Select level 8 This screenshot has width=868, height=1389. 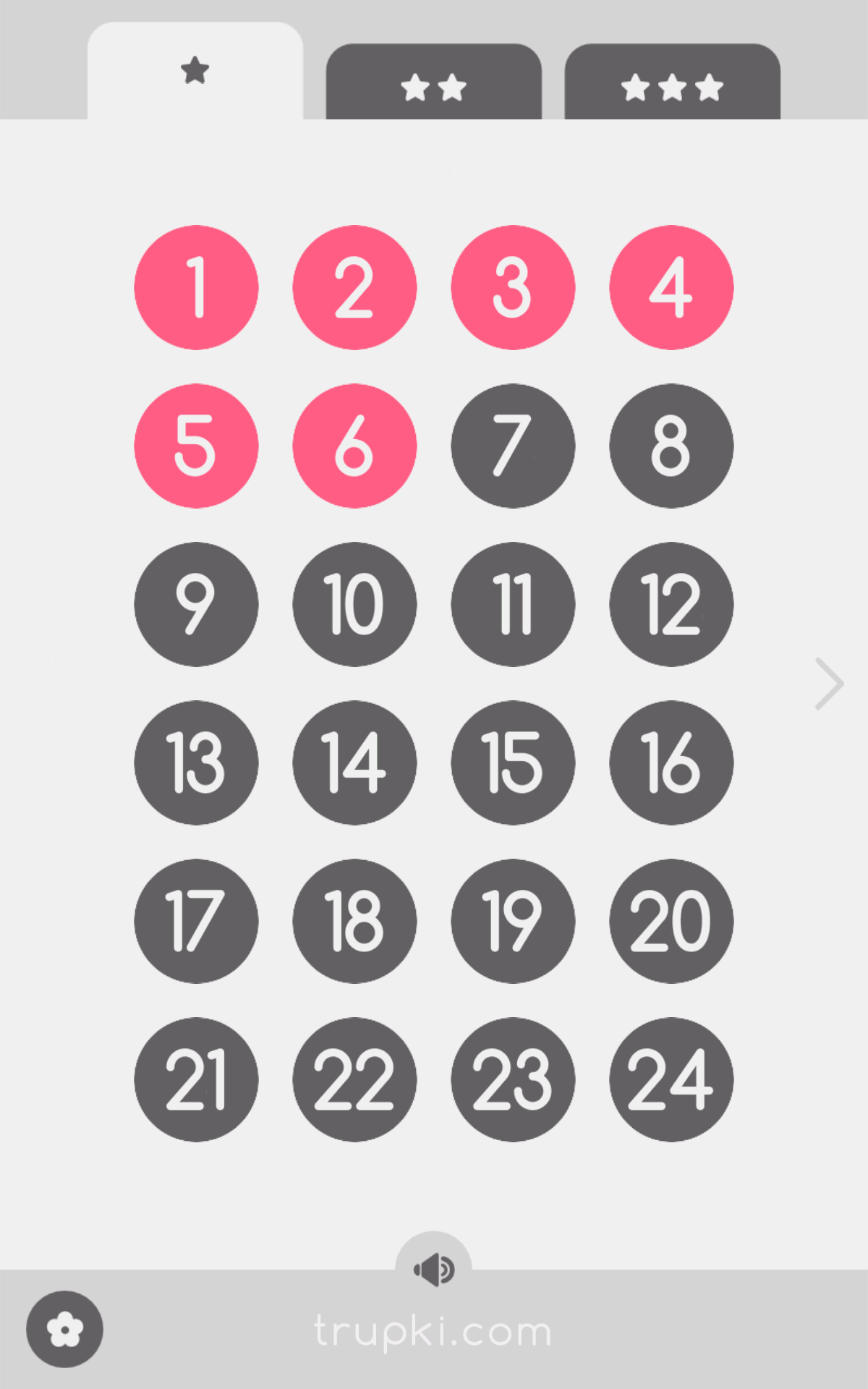[671, 446]
